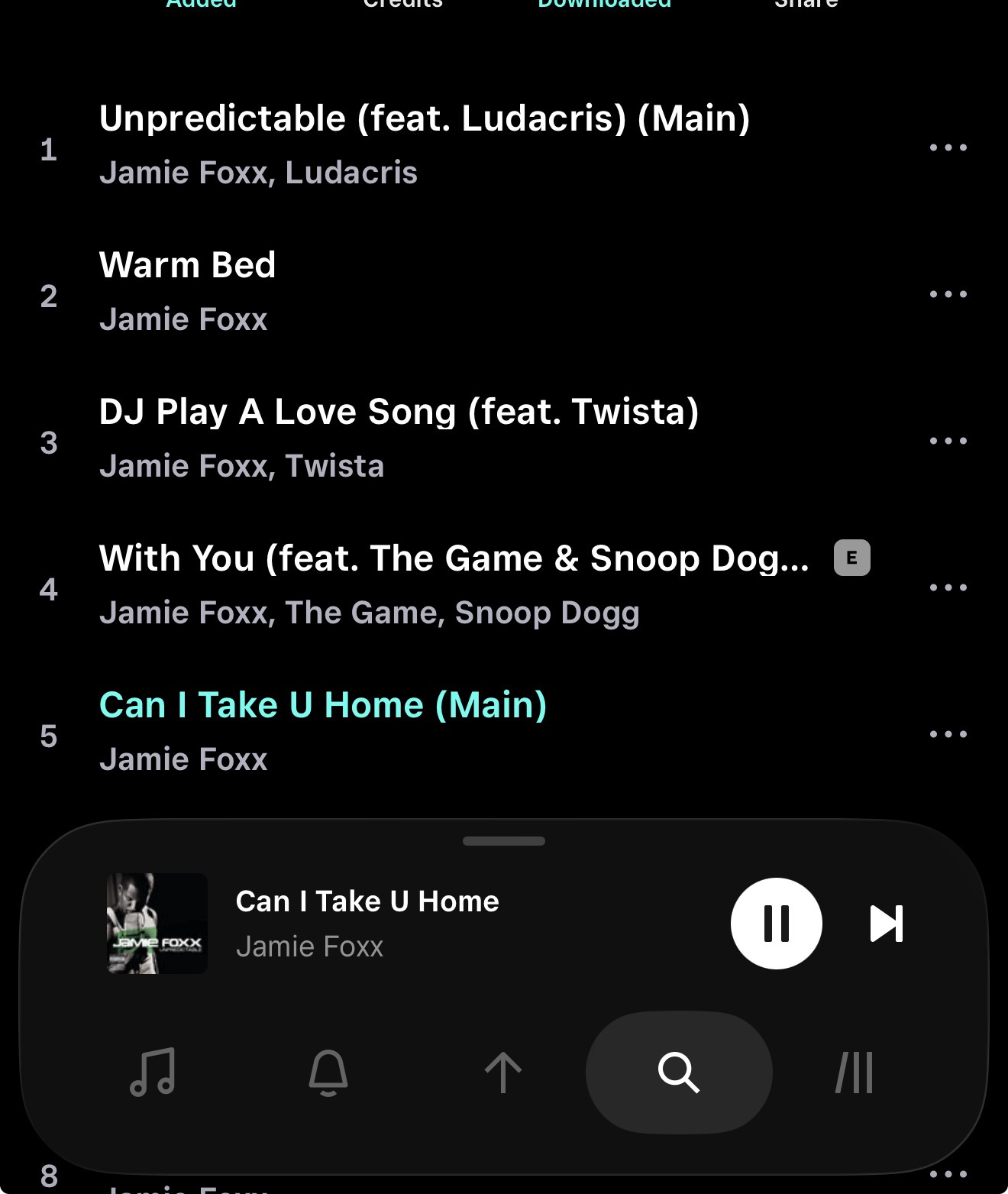Image resolution: width=1008 pixels, height=1194 pixels.
Task: Open options for Can I Take U Home
Action: click(948, 734)
